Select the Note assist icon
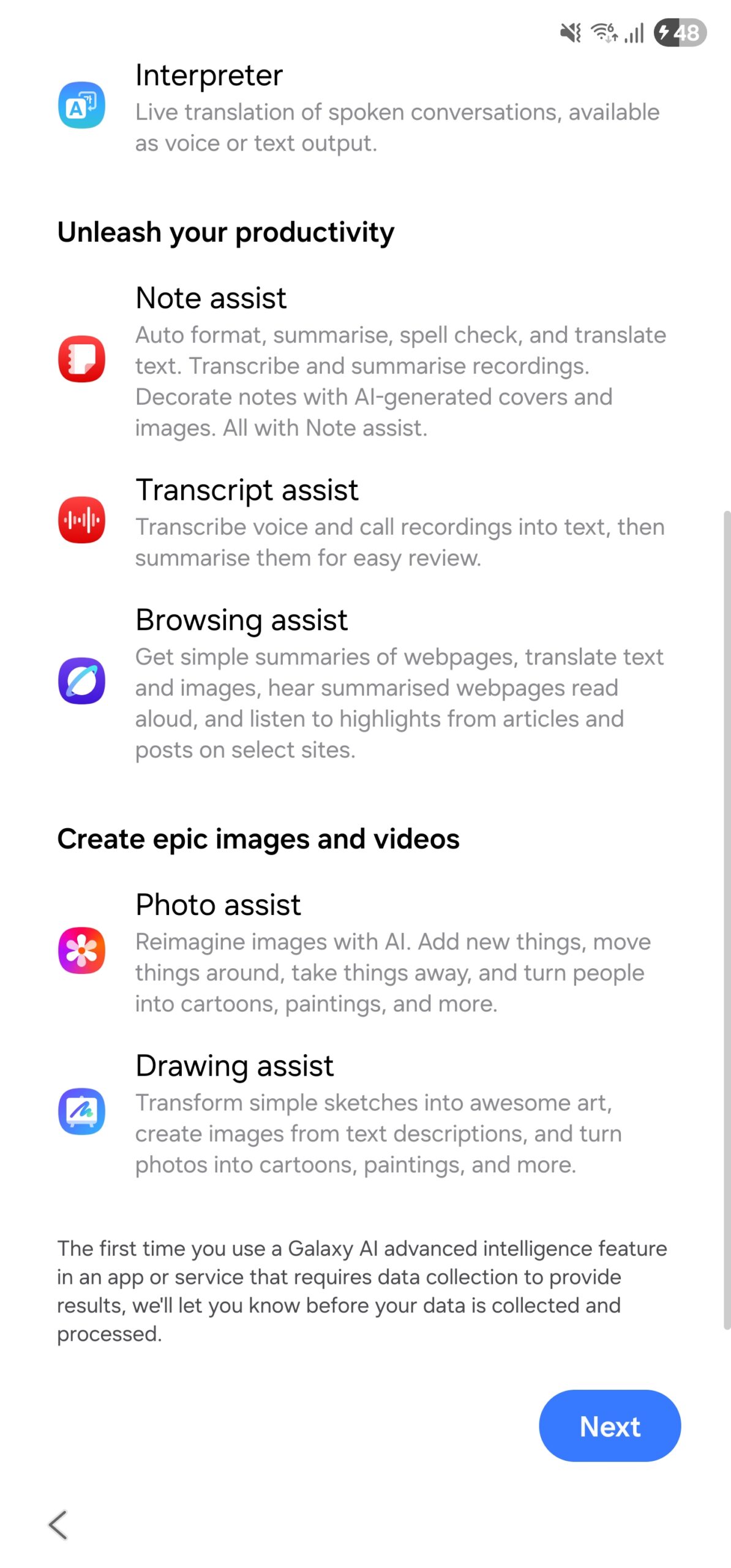This screenshot has width=731, height=1568. click(81, 359)
